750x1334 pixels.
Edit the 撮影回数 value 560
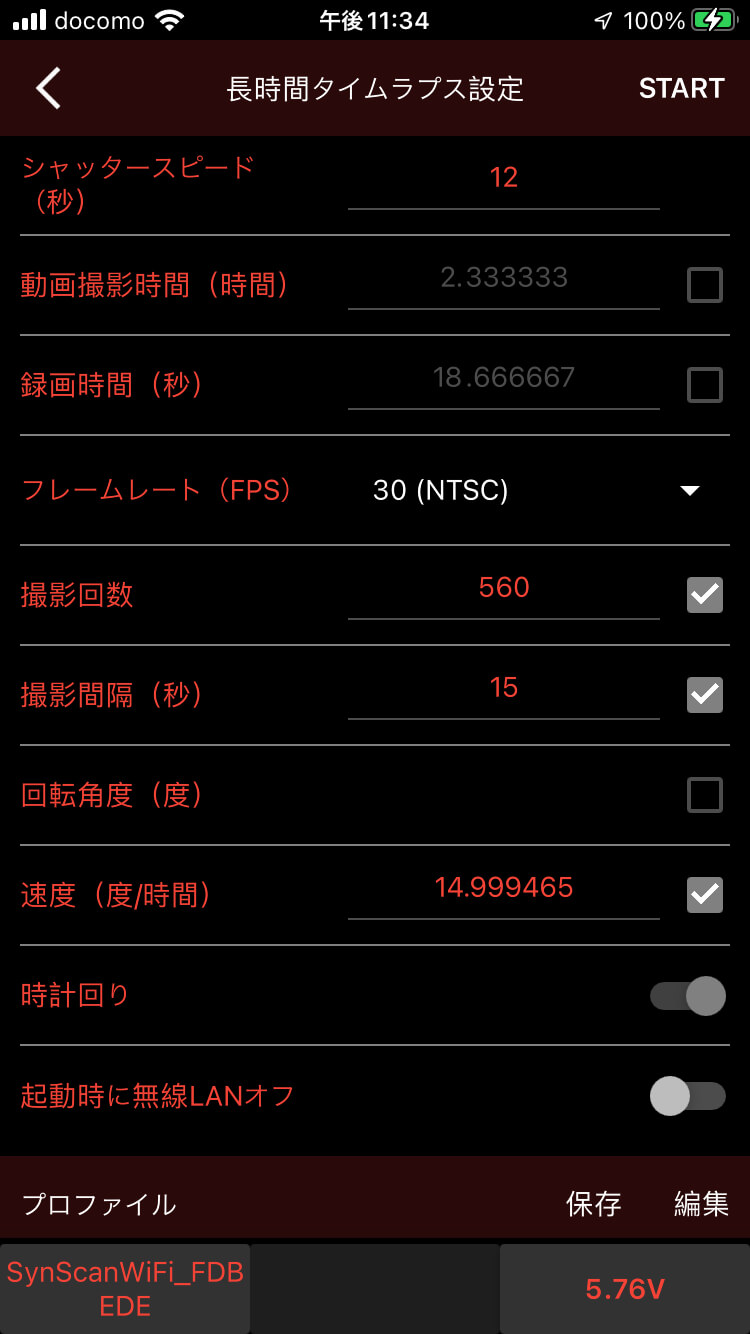click(x=504, y=589)
